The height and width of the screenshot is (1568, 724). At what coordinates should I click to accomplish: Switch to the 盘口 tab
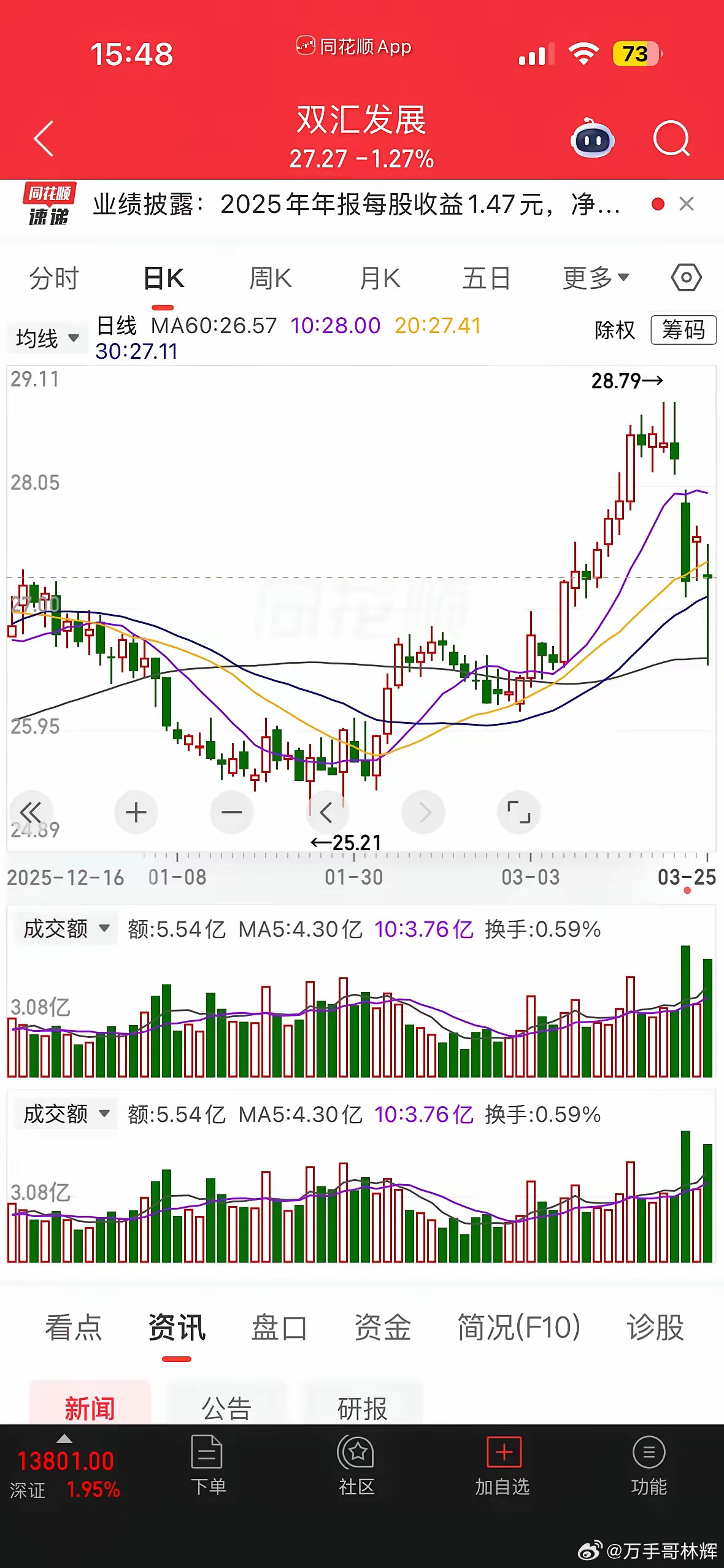(279, 1328)
